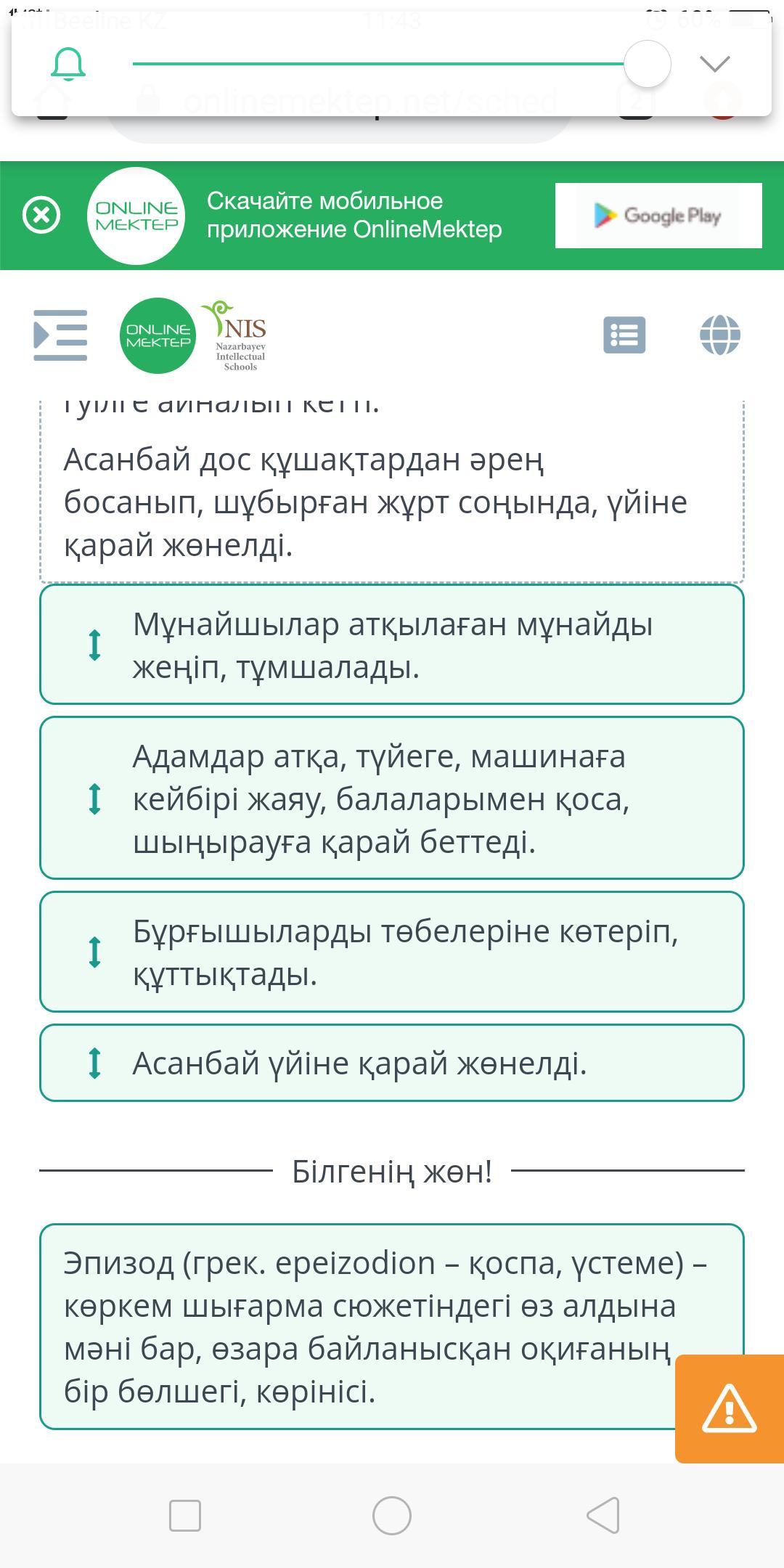Open the side drawer menu
Viewport: 784px width, 1568px height.
[x=60, y=335]
